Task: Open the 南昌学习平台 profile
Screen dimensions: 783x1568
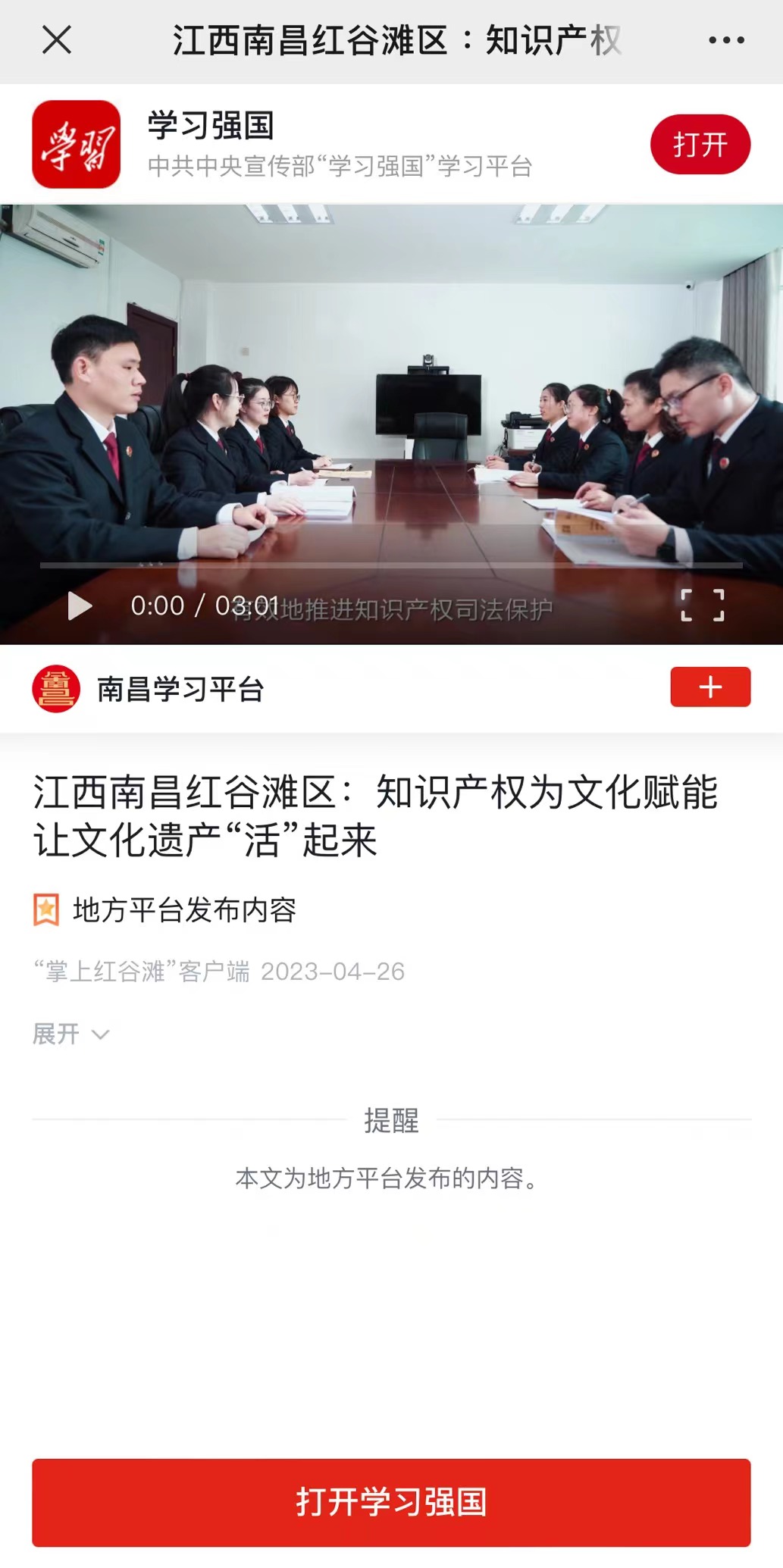Action: pos(180,689)
